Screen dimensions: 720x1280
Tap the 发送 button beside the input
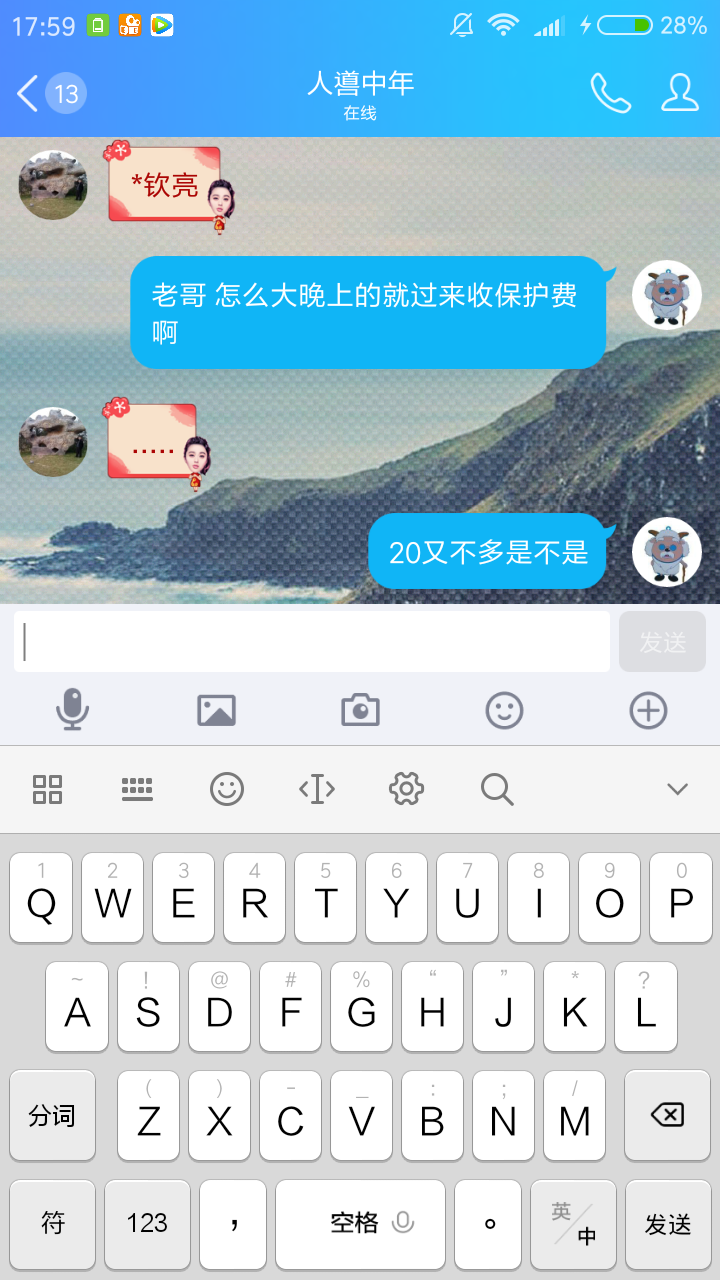click(x=663, y=642)
